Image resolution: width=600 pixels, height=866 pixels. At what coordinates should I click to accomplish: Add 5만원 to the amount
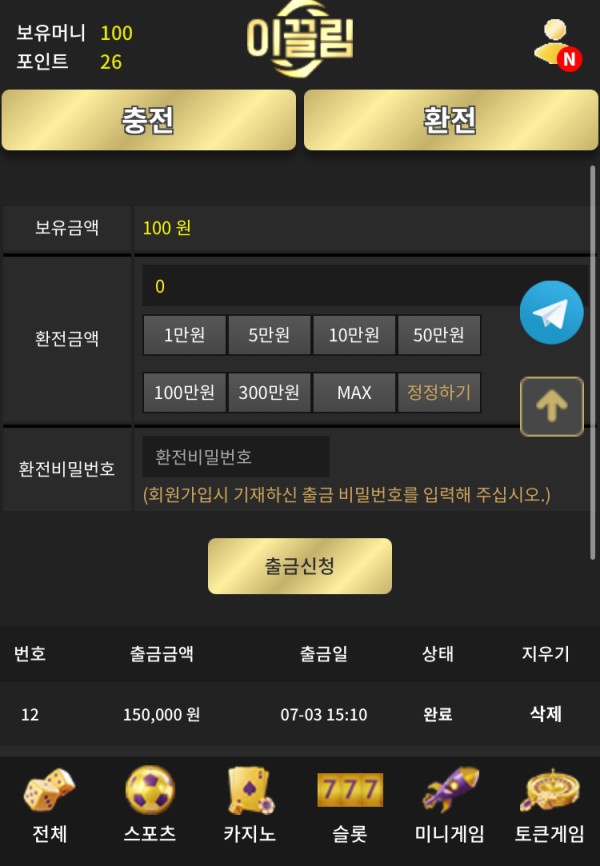269,336
